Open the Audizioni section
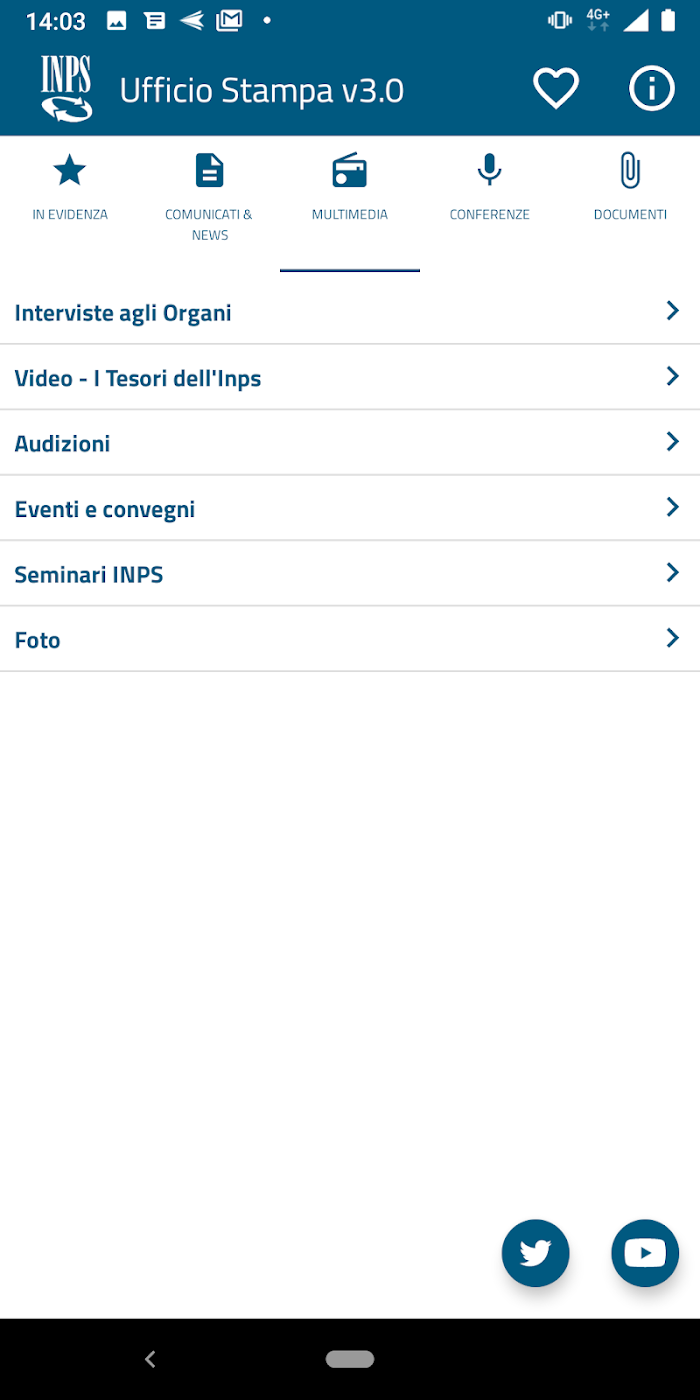Screen dimensions: 700x1400 click(349, 443)
